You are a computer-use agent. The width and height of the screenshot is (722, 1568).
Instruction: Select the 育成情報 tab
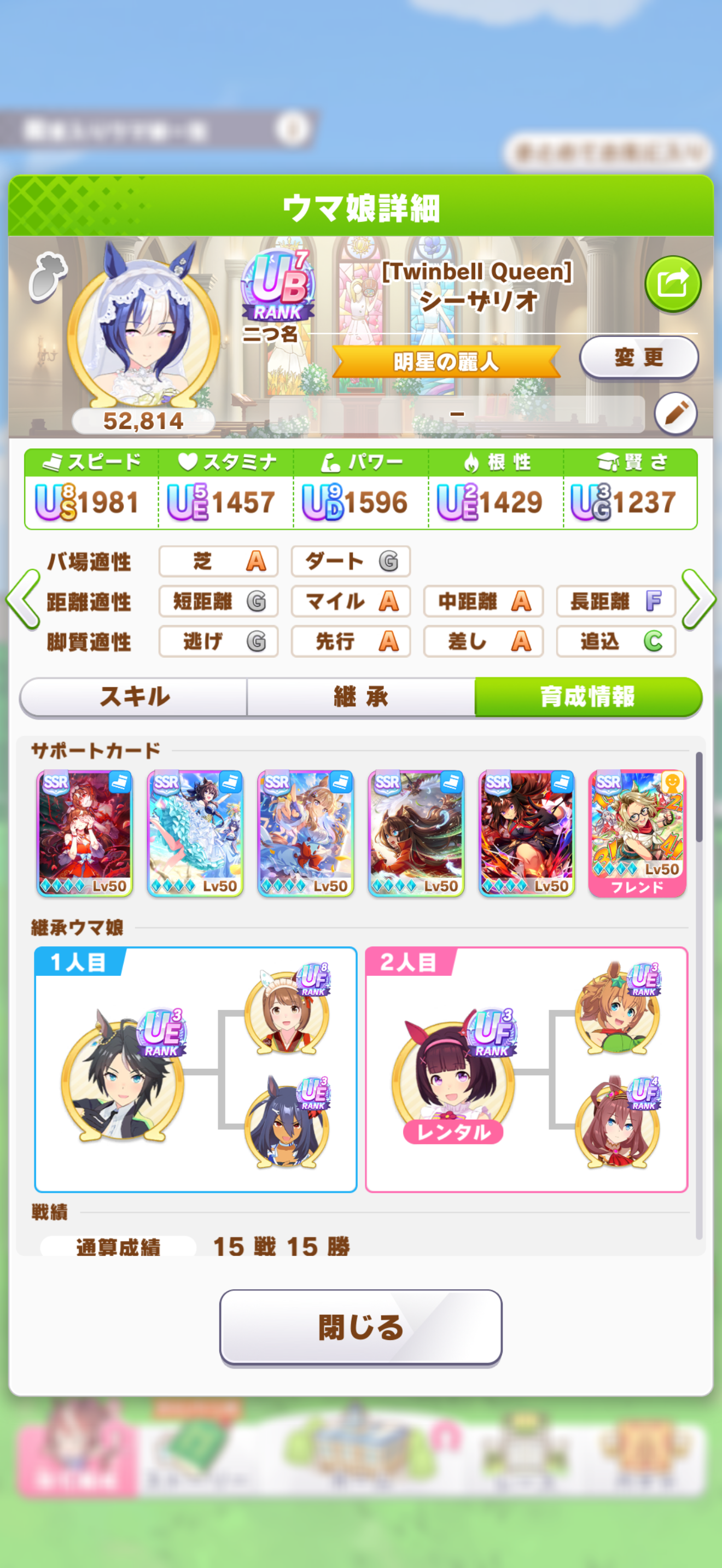click(x=588, y=697)
